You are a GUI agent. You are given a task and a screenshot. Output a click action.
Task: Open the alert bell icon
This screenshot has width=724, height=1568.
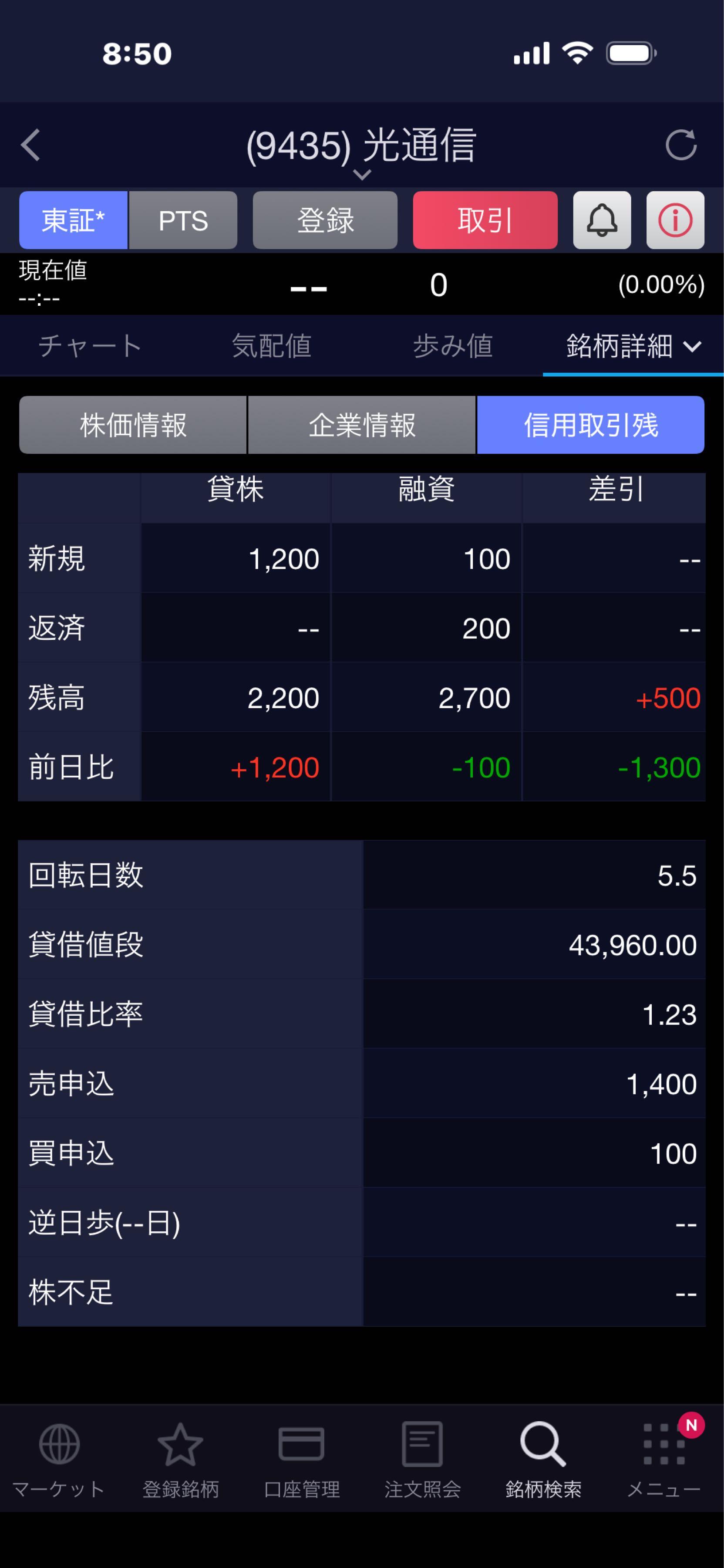(602, 220)
